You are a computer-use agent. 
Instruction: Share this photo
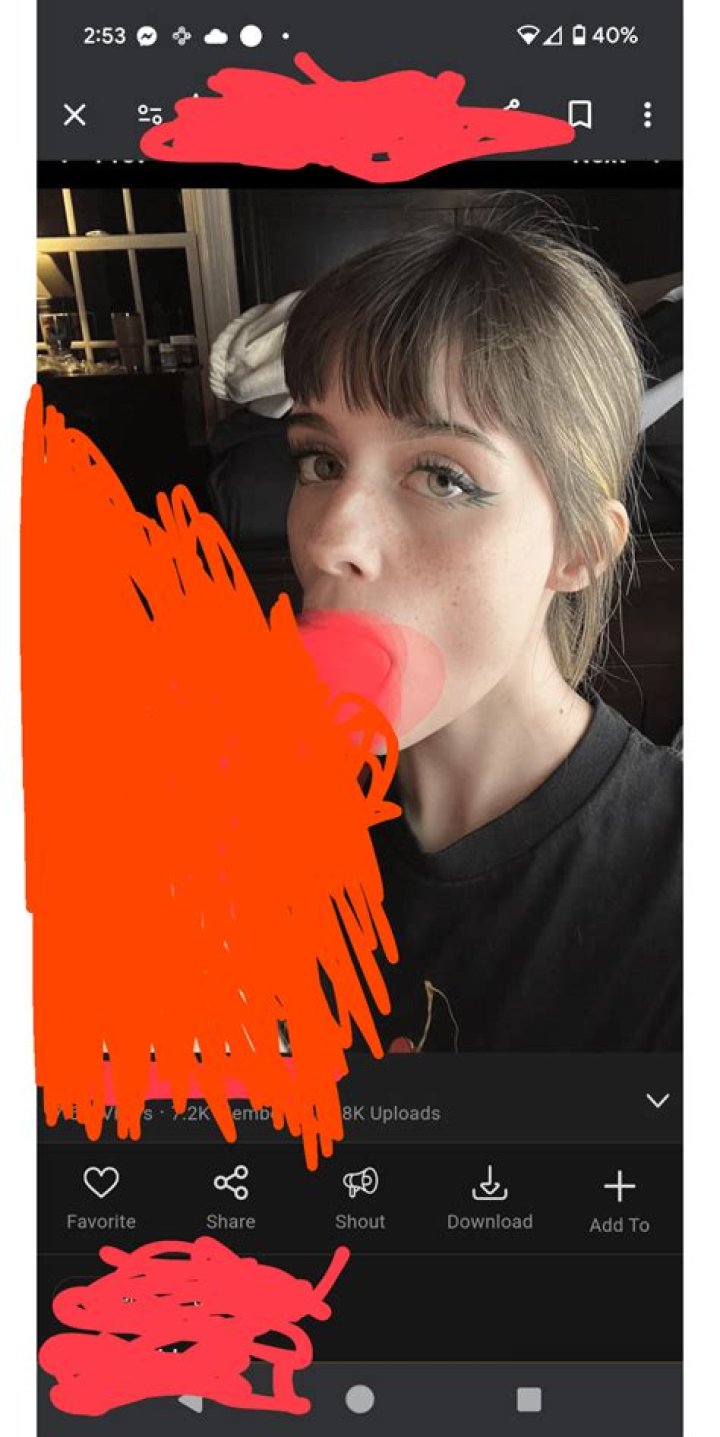(230, 1196)
